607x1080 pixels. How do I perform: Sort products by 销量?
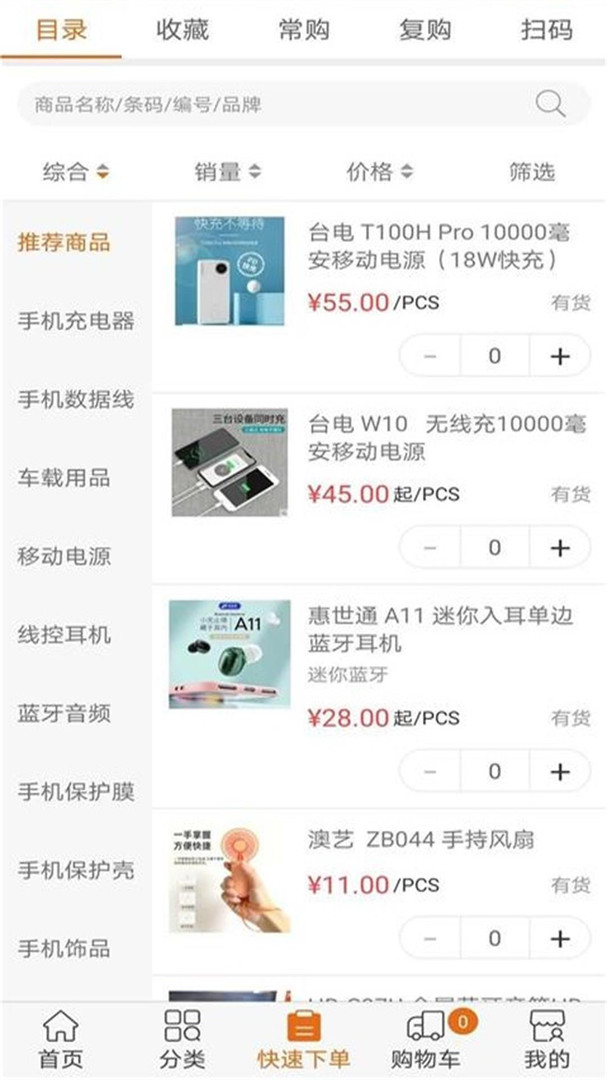click(x=227, y=172)
